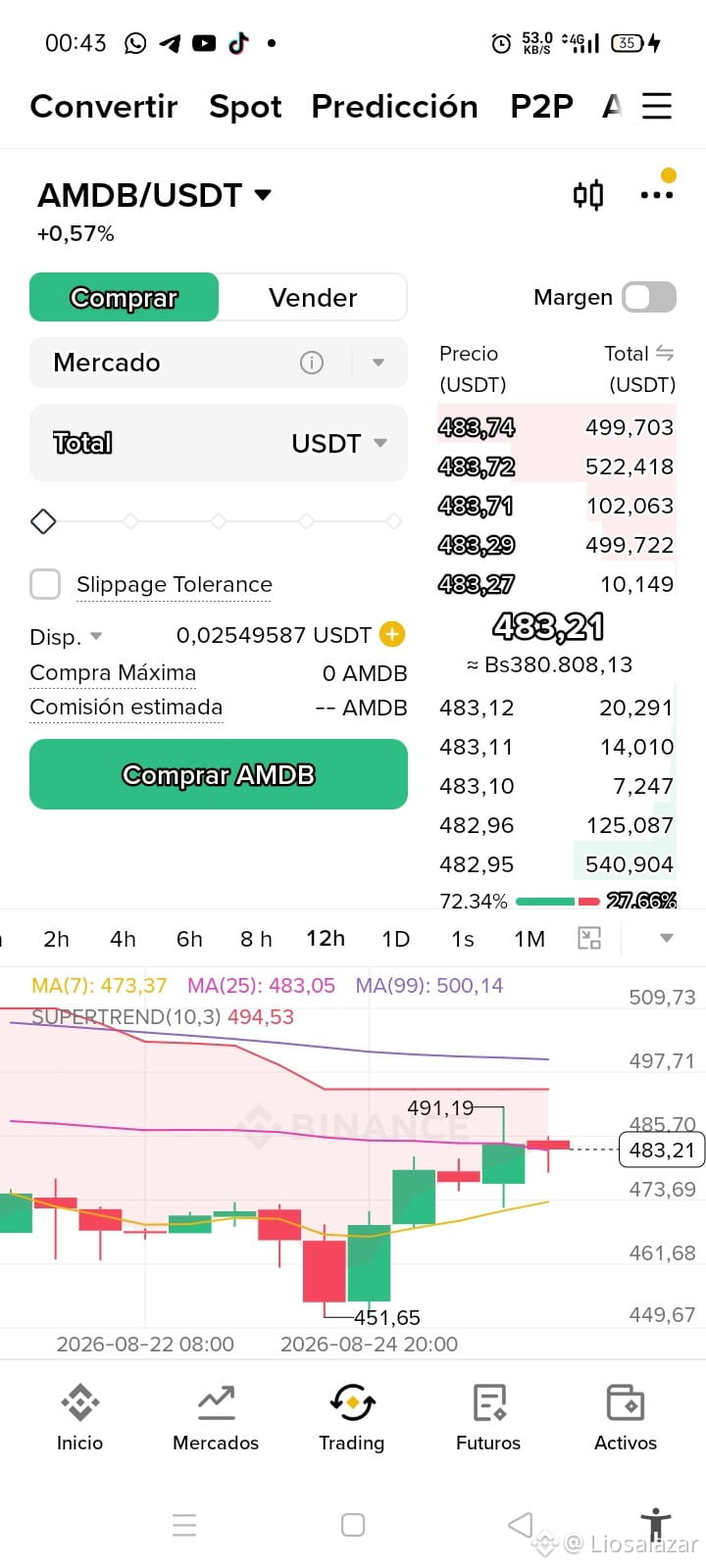Expand the chart options arrow
This screenshot has height=1568, width=706.
pyautogui.click(x=667, y=938)
